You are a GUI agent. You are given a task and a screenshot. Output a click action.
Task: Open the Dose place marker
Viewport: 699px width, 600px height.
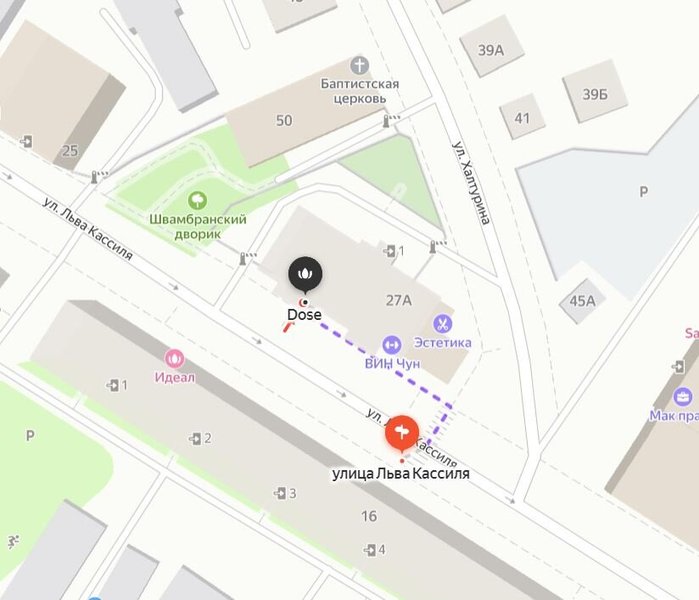point(305,273)
